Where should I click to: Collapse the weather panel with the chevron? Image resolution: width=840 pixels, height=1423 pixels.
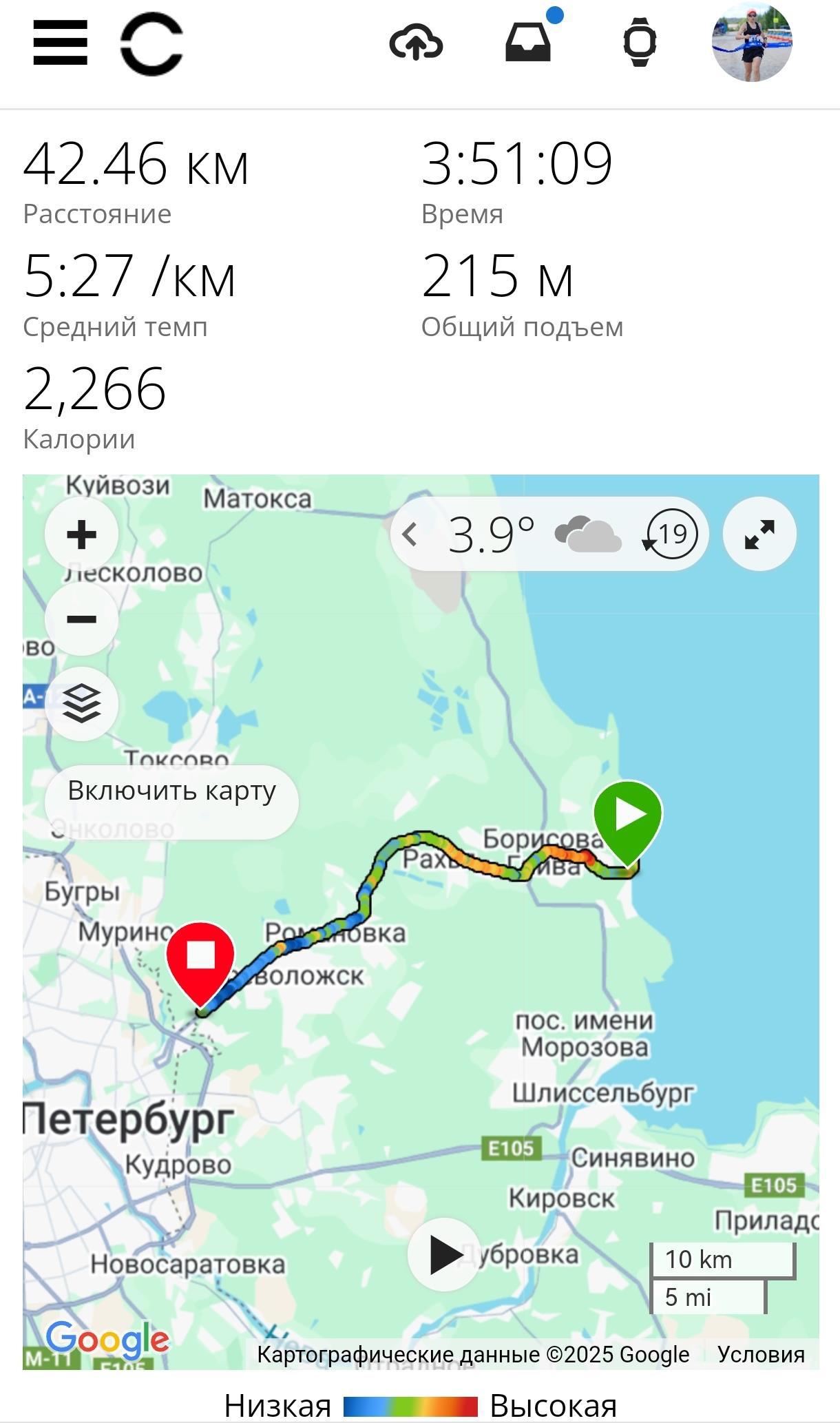tap(410, 534)
